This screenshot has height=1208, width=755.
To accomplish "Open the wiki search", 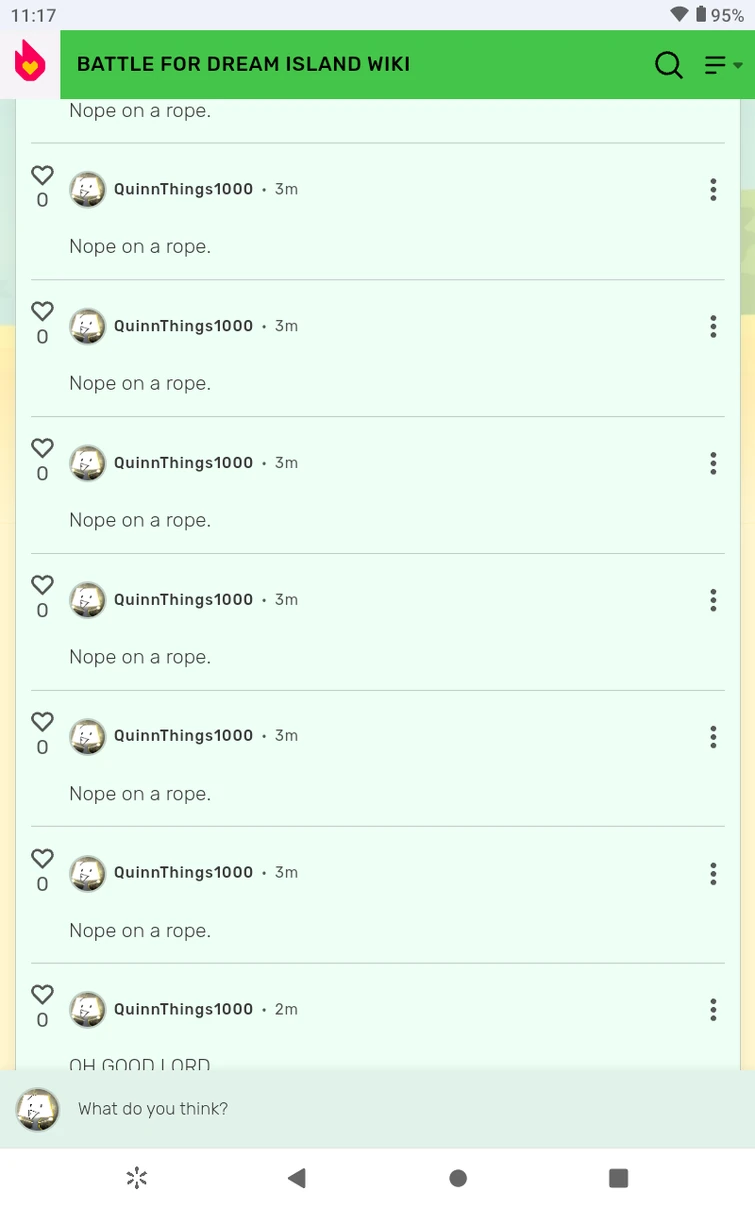I will pyautogui.click(x=668, y=65).
